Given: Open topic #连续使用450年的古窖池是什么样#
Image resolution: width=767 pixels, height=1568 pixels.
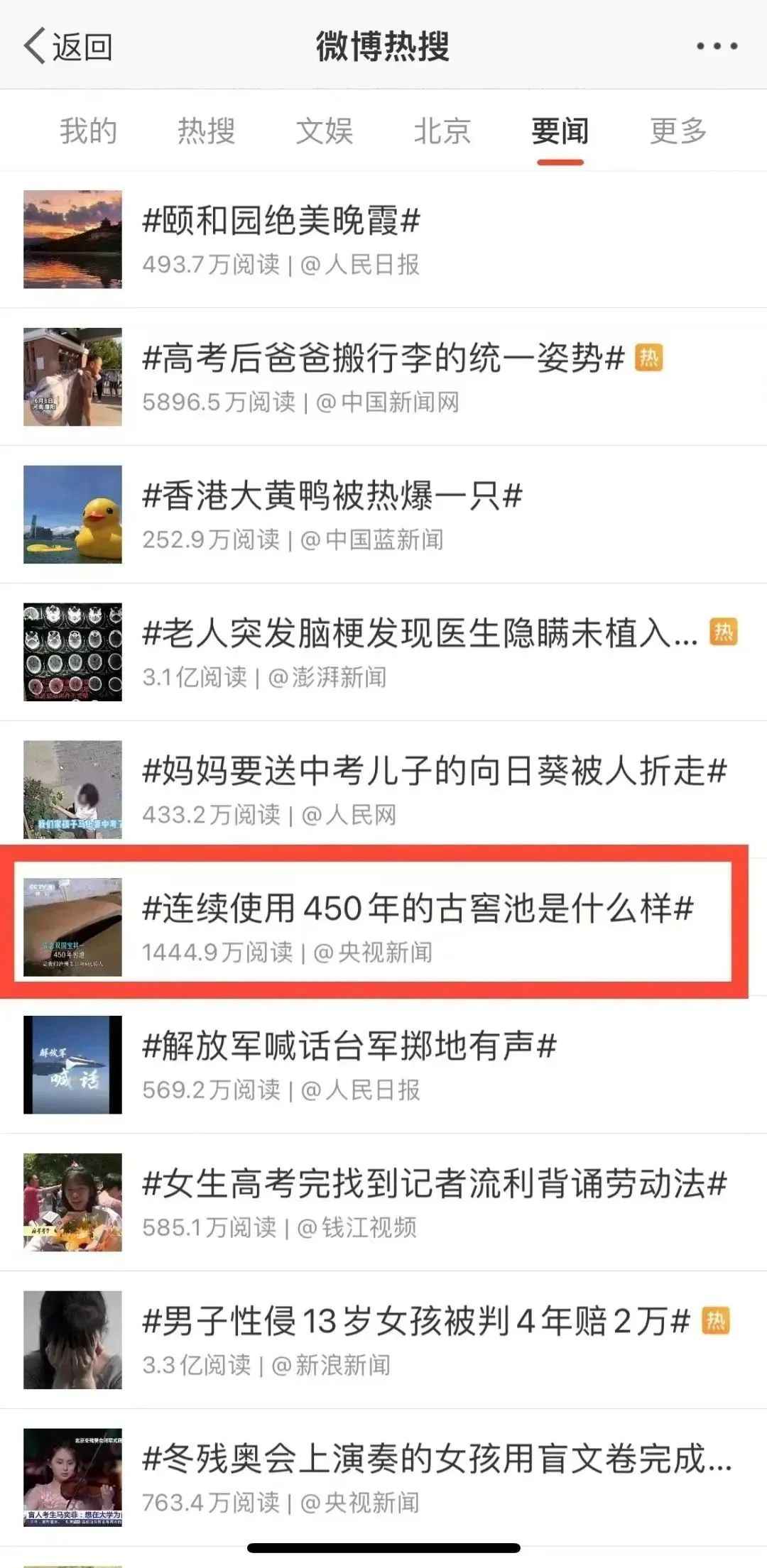Looking at the screenshot, I should (418, 909).
